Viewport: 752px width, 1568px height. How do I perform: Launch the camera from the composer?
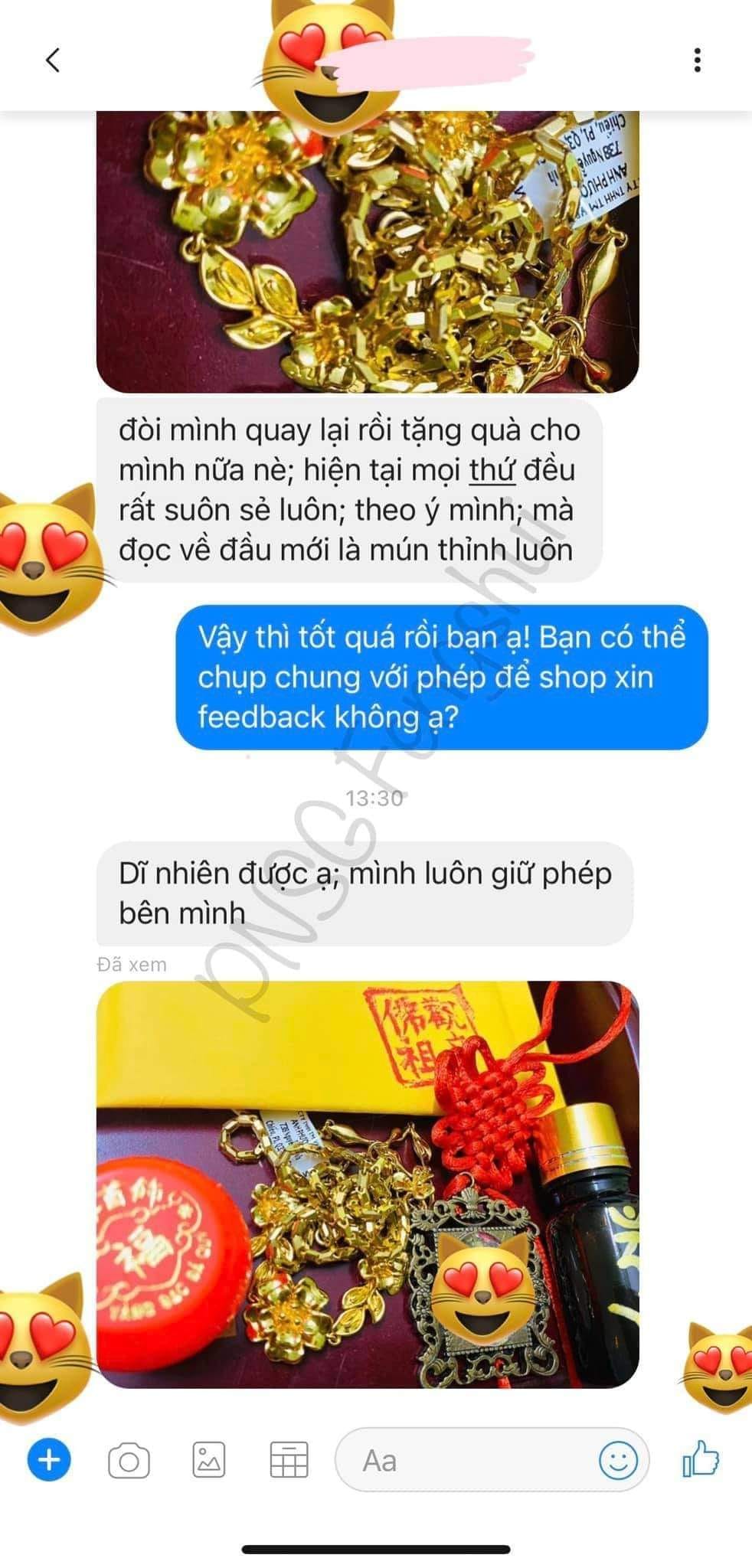129,1462
